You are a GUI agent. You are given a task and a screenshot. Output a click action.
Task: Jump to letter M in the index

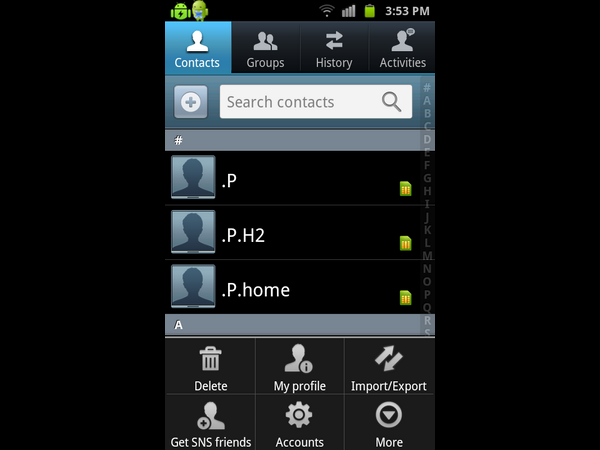click(x=427, y=255)
